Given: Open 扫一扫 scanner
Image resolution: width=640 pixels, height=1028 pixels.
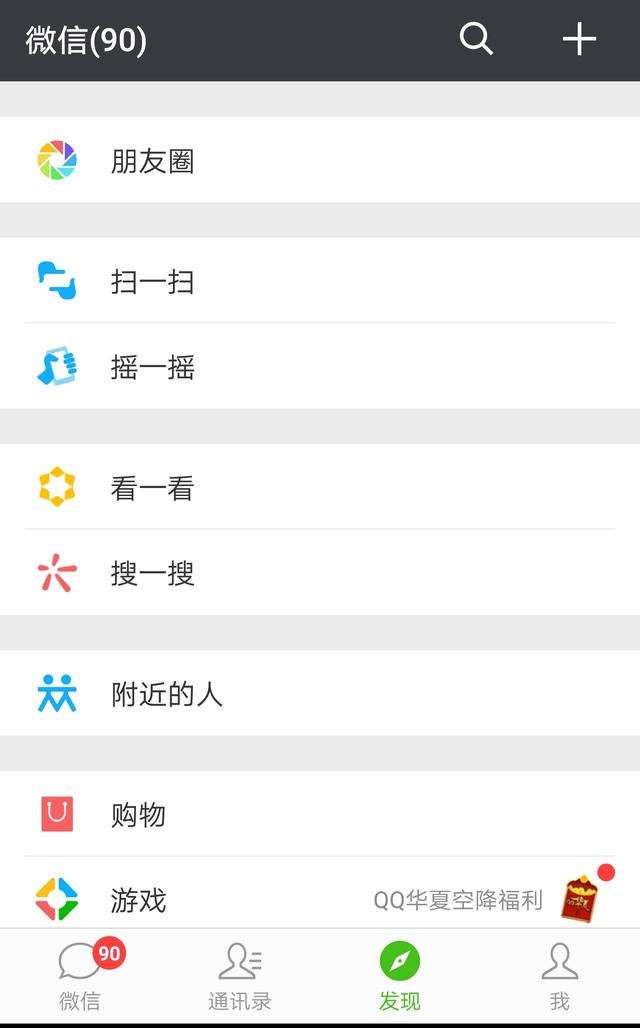Looking at the screenshot, I should click(x=152, y=282).
